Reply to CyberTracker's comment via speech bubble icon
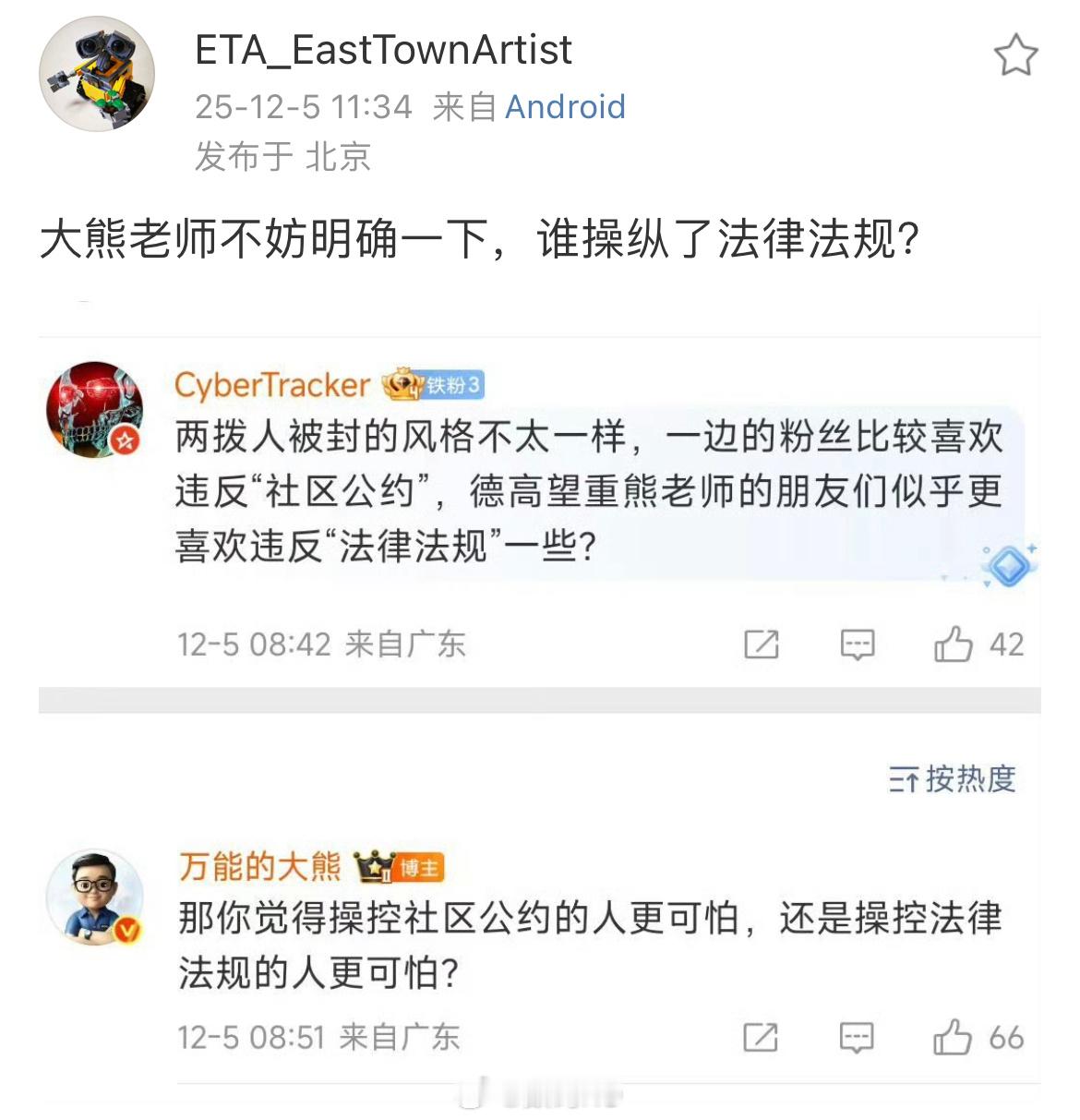 (857, 644)
